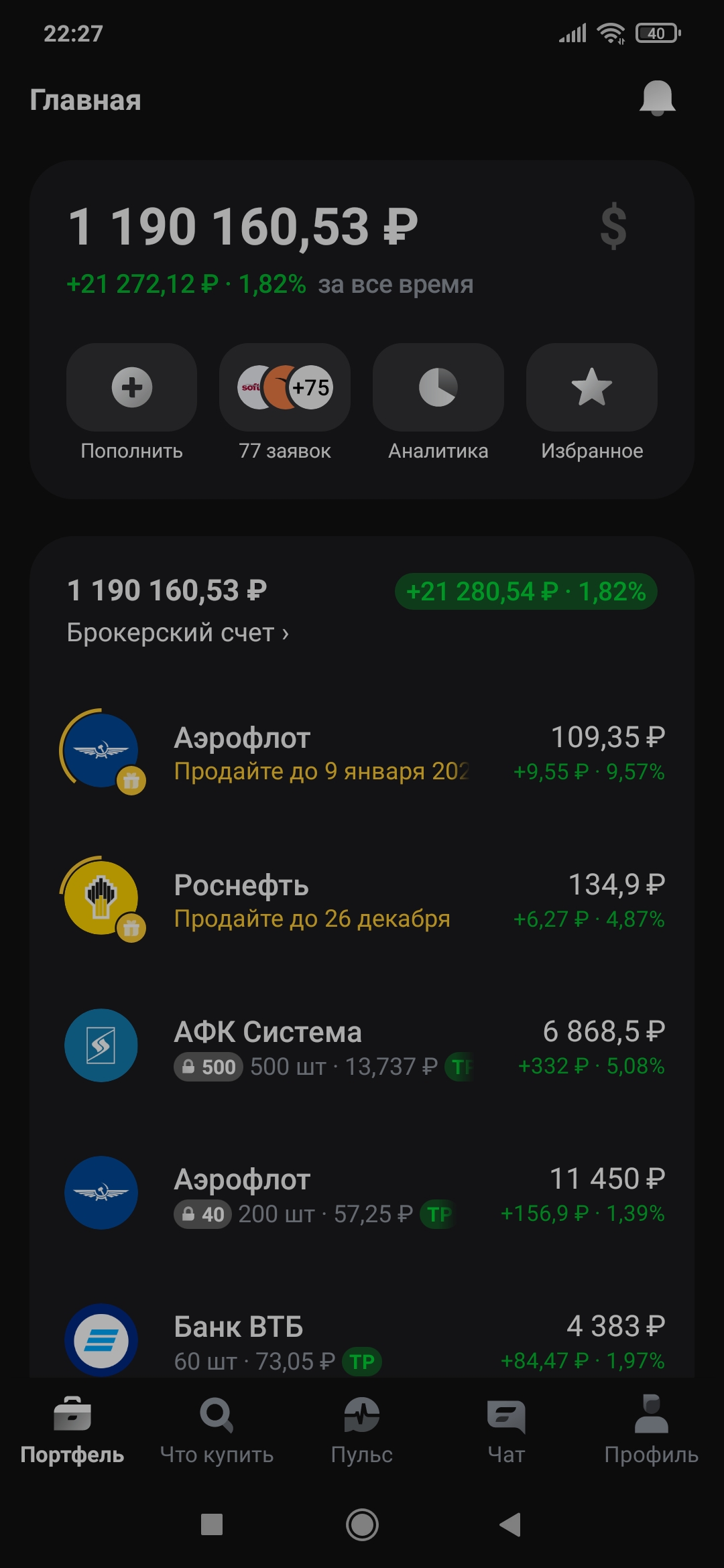Switch portfolio currency with the dollar icon
724x1568 pixels.
(613, 228)
